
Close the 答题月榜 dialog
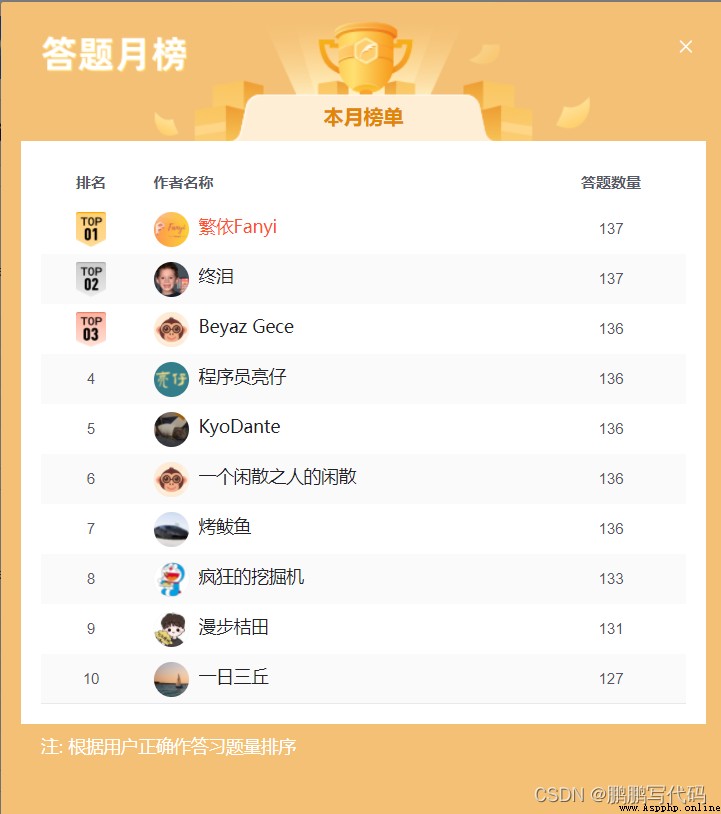point(686,47)
